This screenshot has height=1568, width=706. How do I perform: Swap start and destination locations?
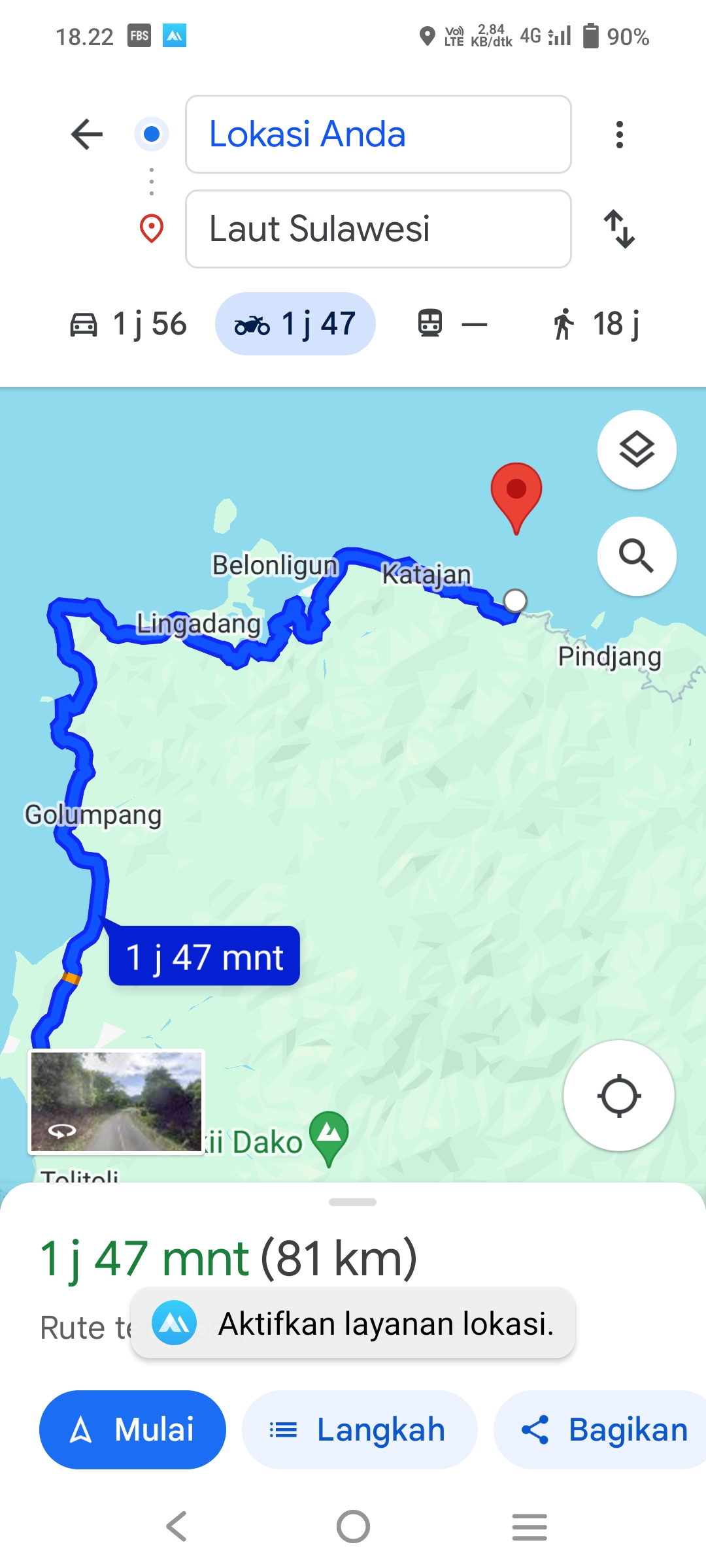619,229
